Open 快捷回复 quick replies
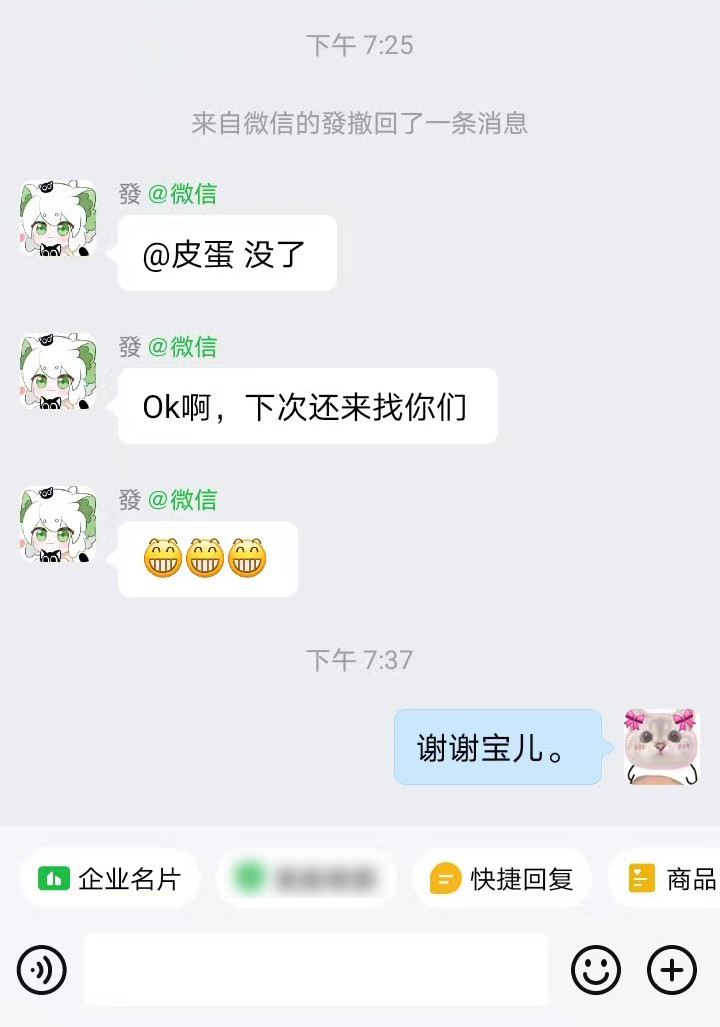This screenshot has width=720, height=1027. pyautogui.click(x=502, y=879)
